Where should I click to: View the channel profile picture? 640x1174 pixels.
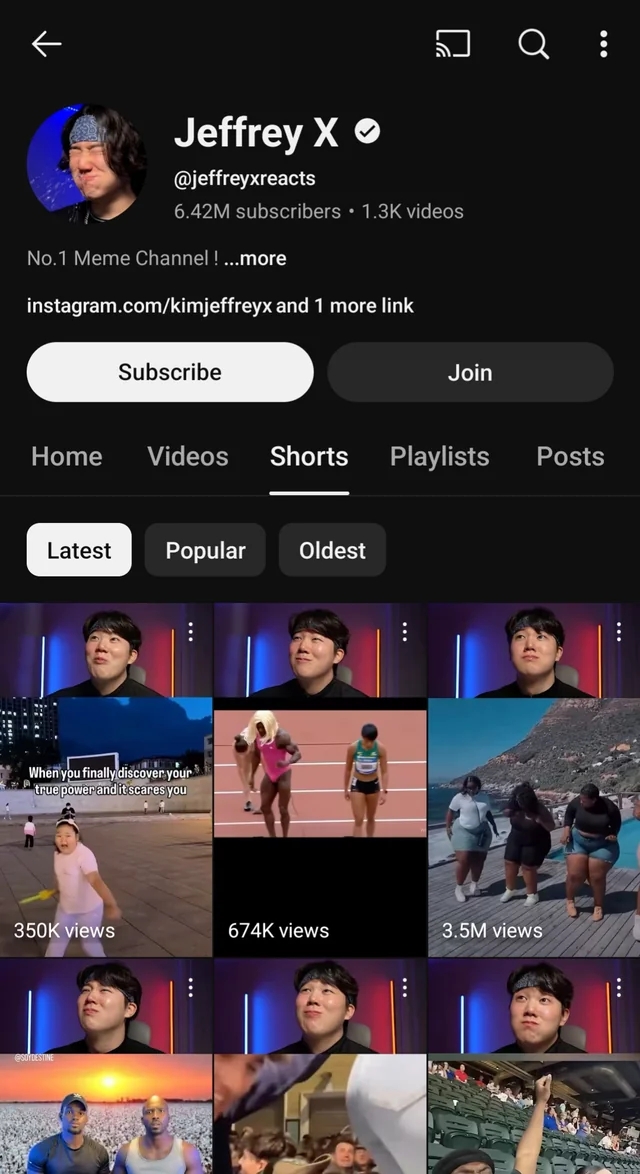click(x=87, y=163)
